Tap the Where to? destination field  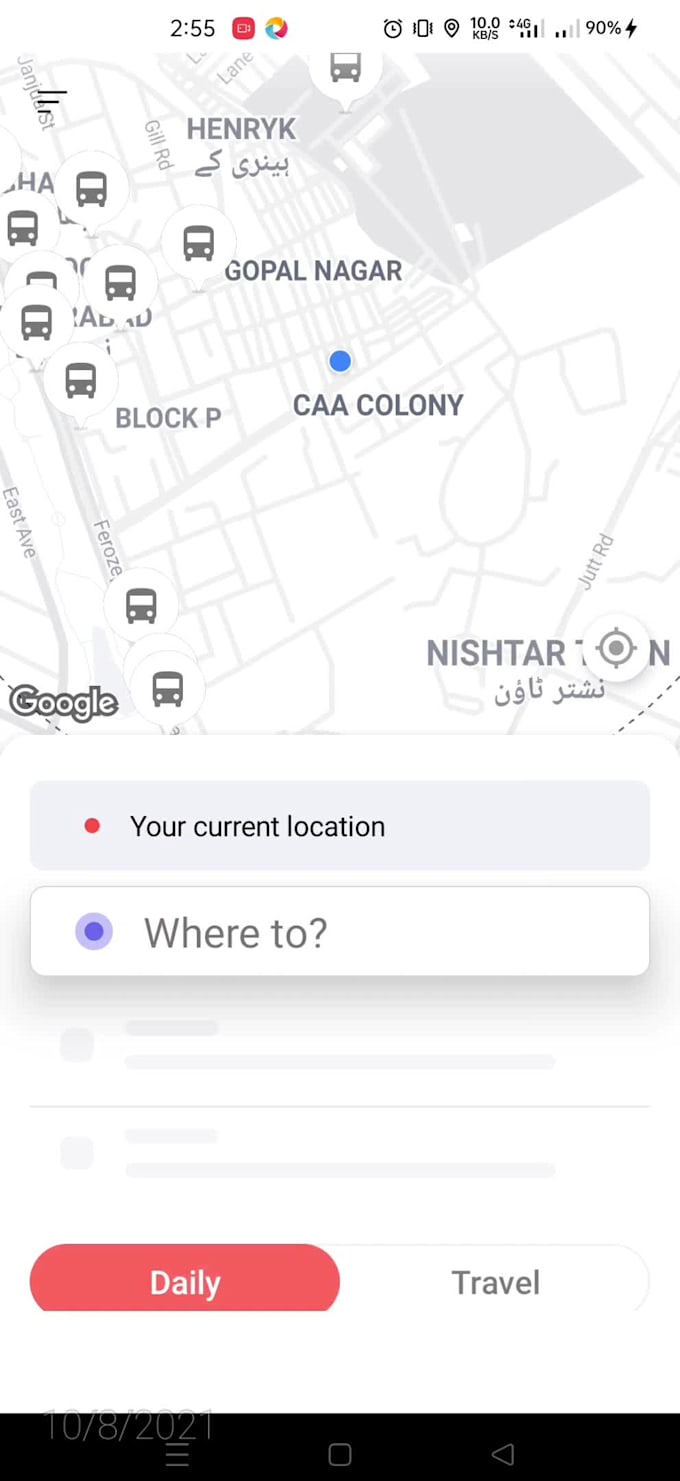pos(340,932)
